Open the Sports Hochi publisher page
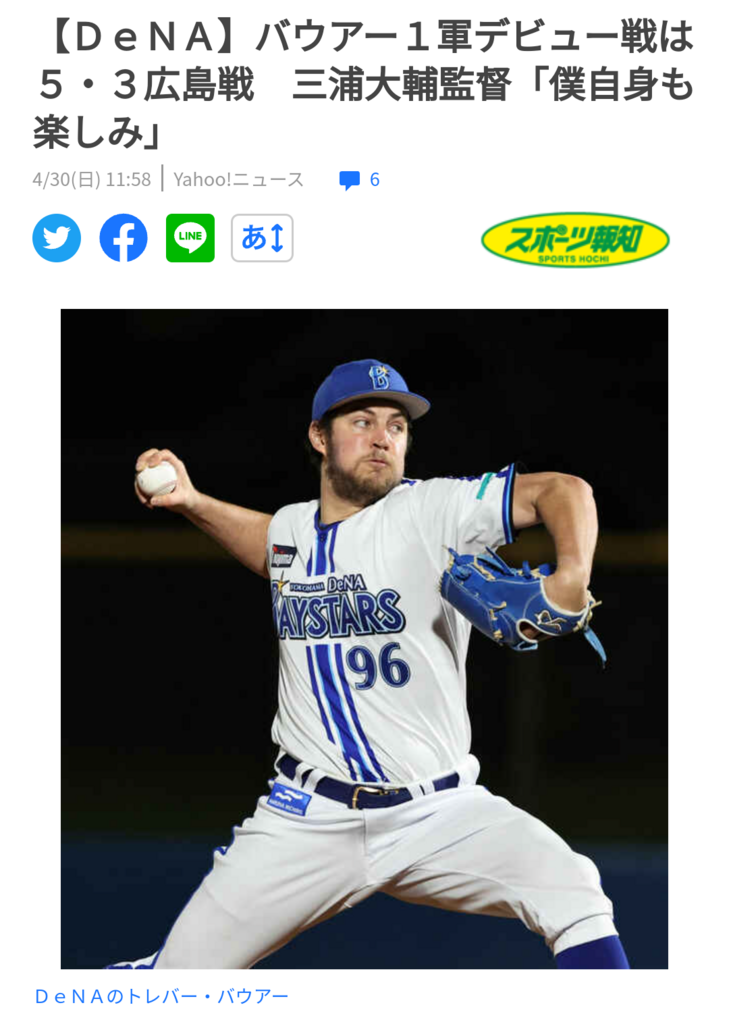This screenshot has width=729, height=1024. pos(575,240)
